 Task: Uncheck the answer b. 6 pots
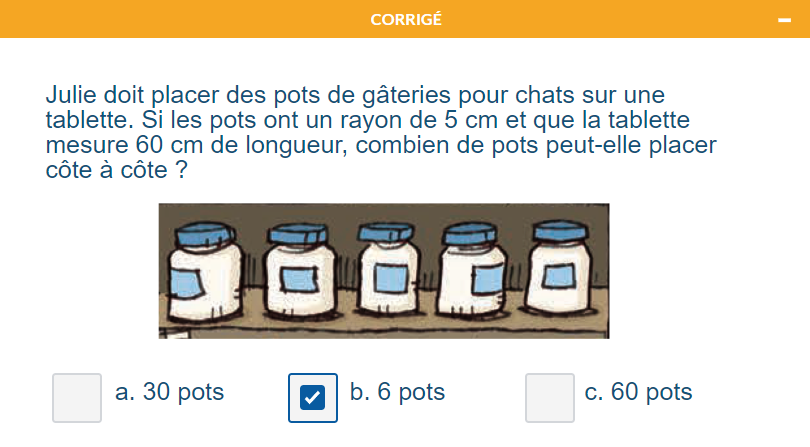tap(313, 397)
